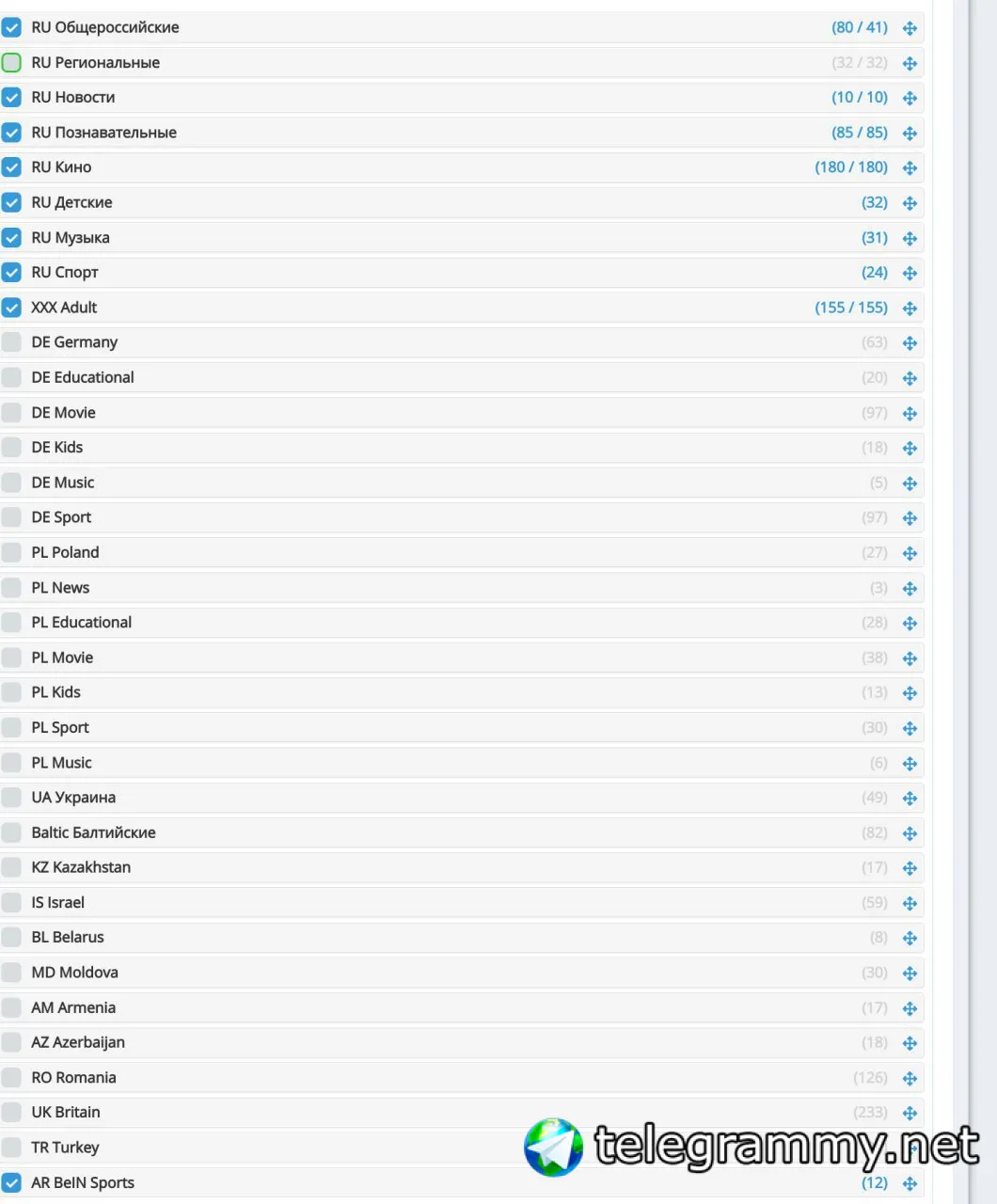Enable the DE Movie checkbox
The width and height of the screenshot is (997, 1204).
tap(11, 413)
